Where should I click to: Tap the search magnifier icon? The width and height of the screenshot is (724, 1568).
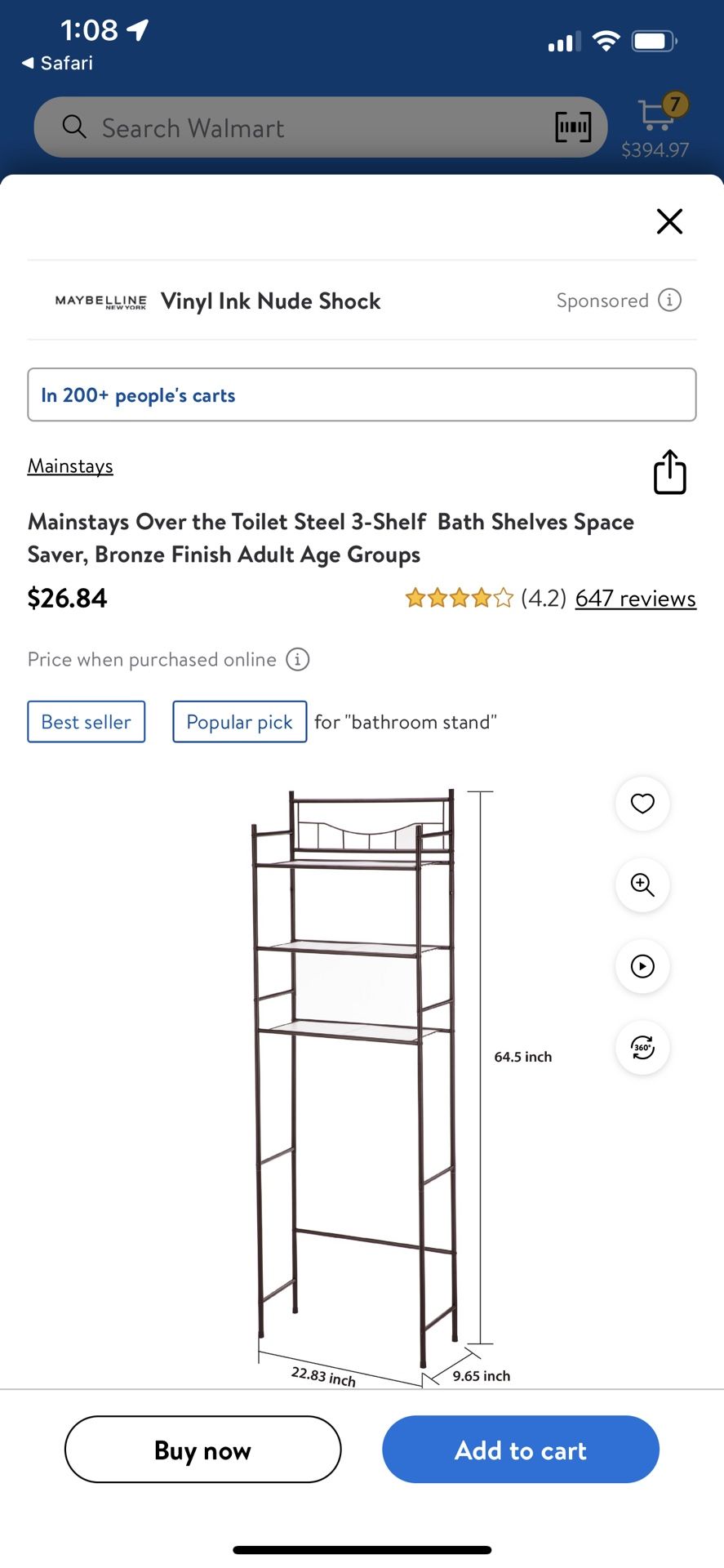point(73,127)
